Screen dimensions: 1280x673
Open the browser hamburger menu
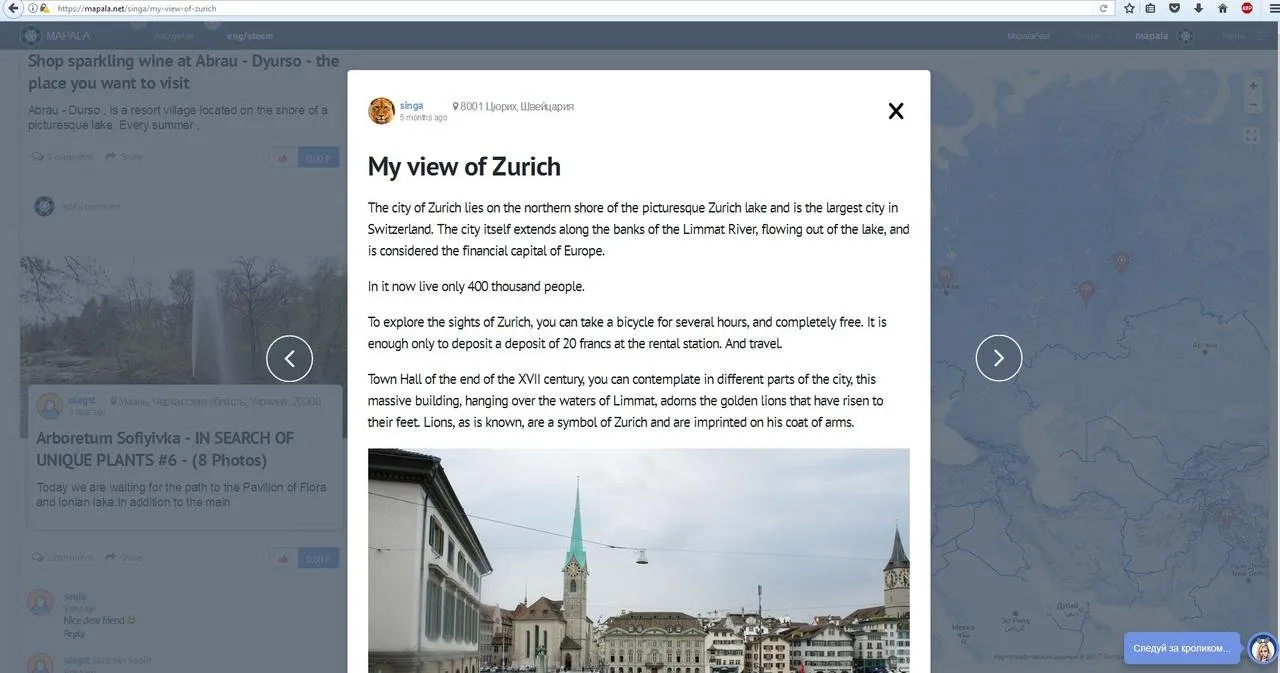[x=1270, y=8]
